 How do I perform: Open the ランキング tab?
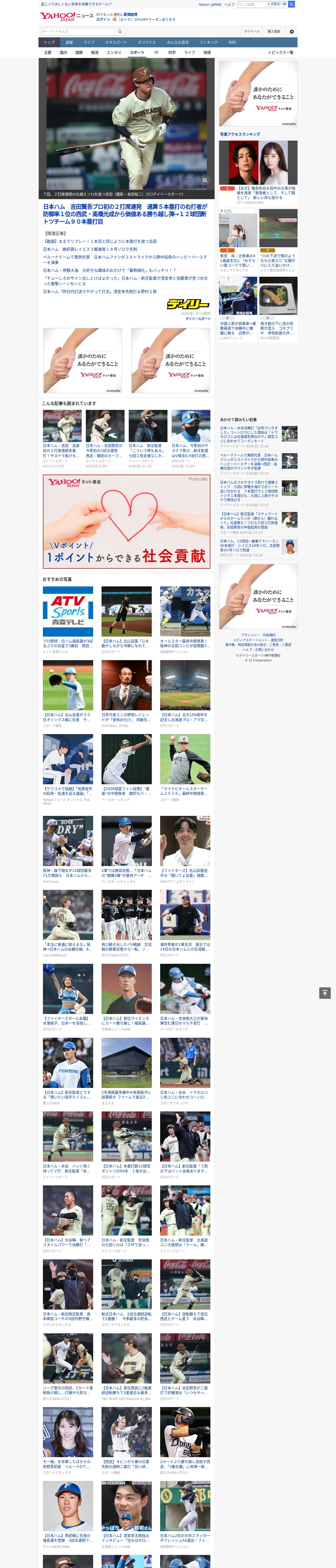tap(209, 43)
